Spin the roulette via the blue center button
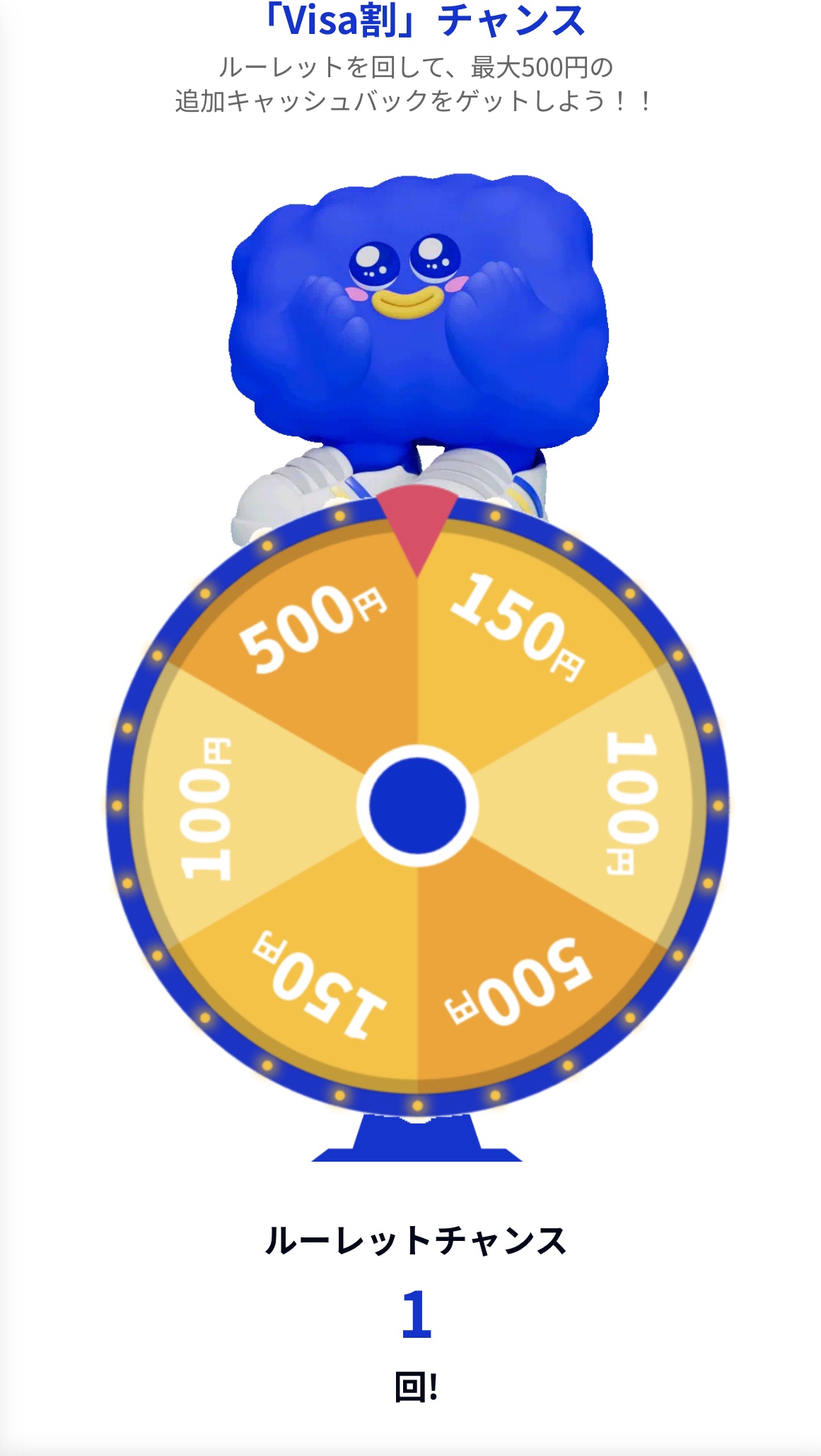This screenshot has width=821, height=1456. tap(417, 805)
